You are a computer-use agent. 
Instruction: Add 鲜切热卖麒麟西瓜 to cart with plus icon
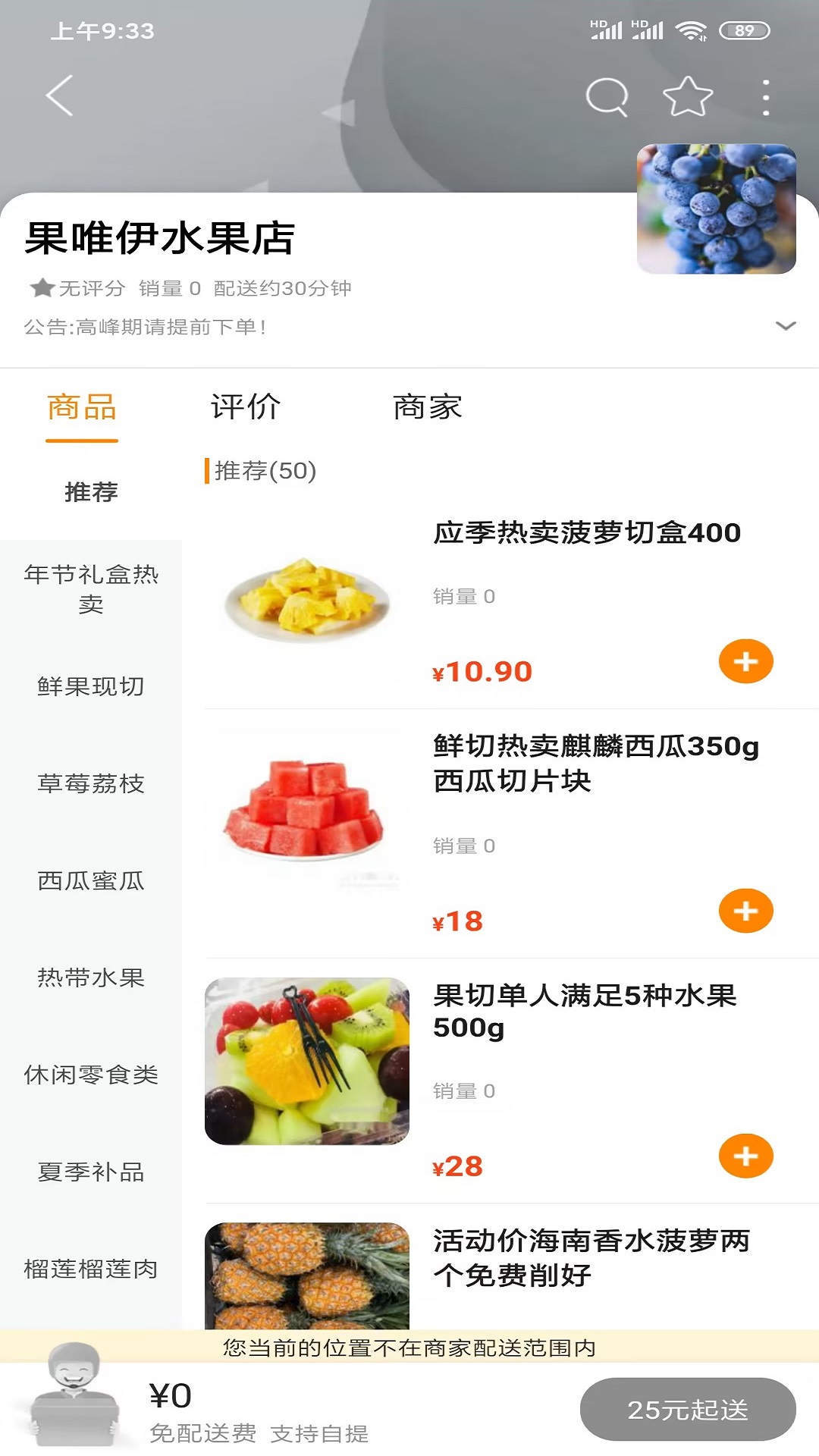click(746, 909)
